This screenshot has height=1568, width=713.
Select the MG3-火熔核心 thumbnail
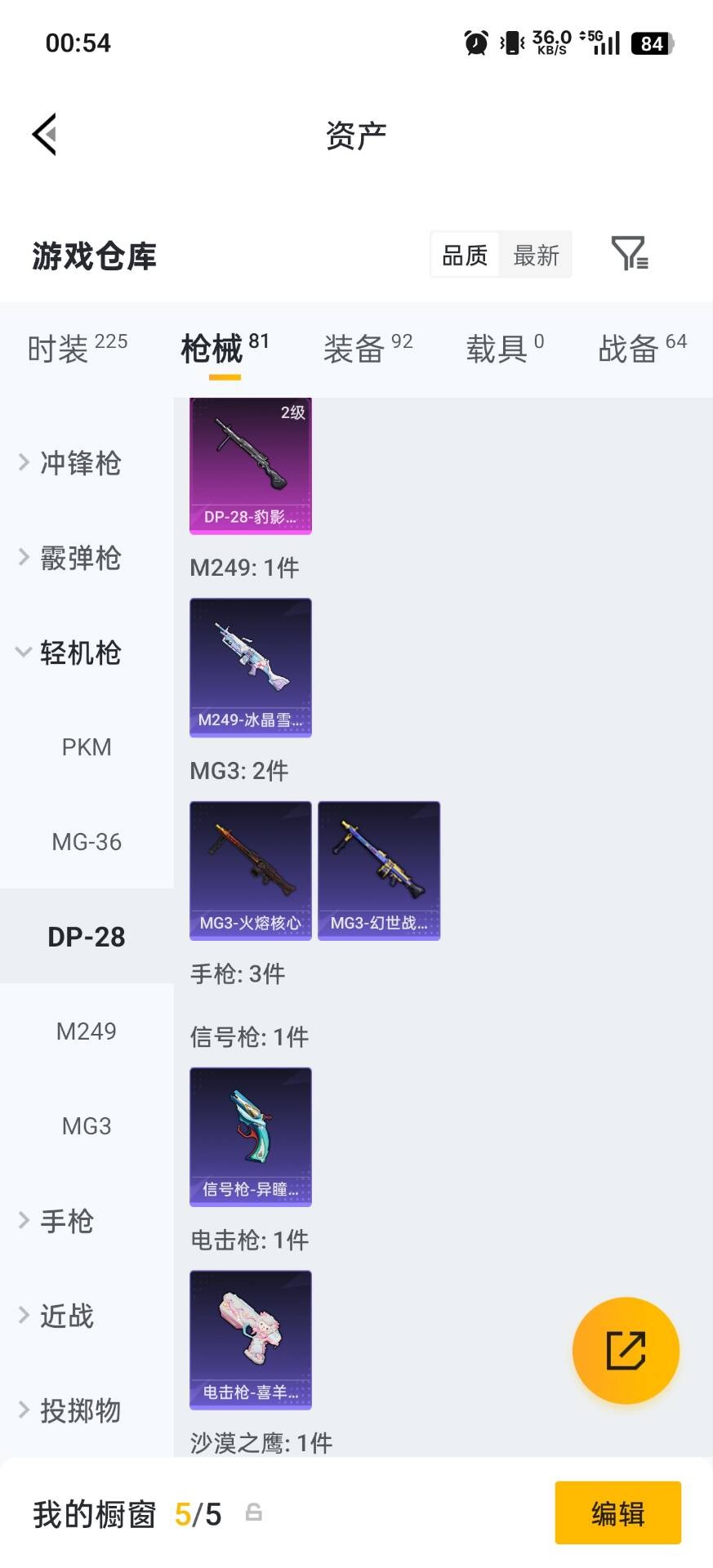[250, 871]
